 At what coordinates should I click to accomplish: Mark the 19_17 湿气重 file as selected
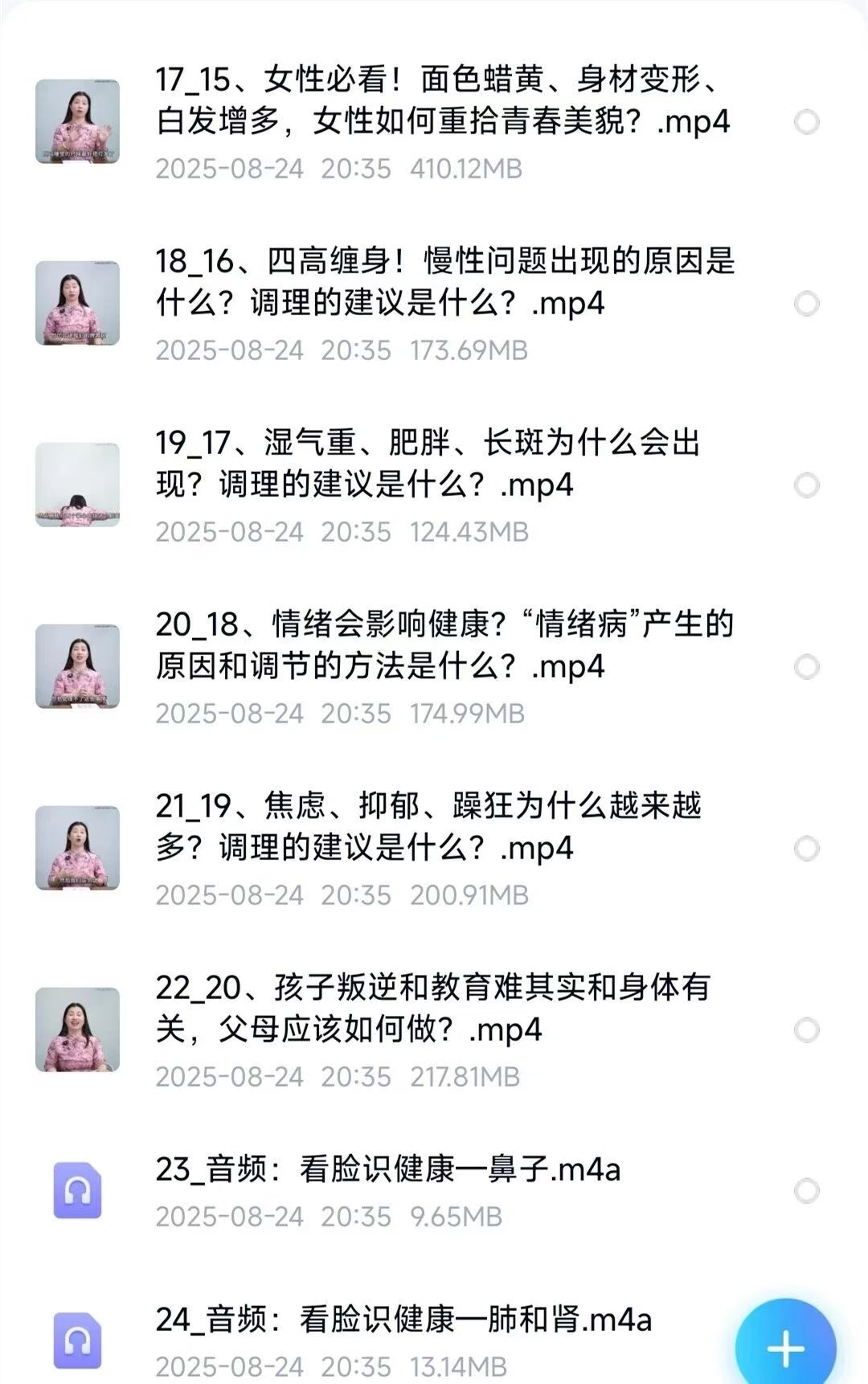tap(806, 485)
